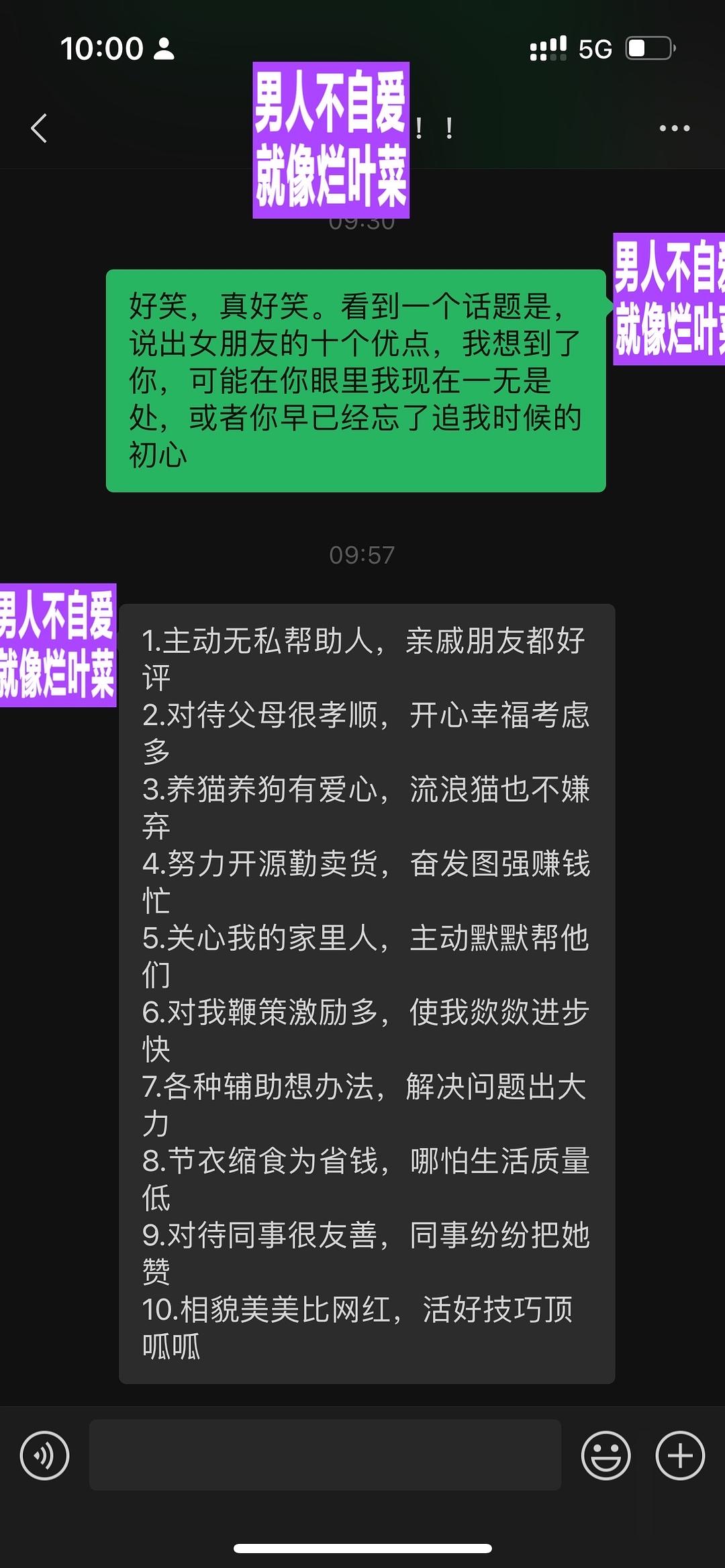
Task: Open the plus attachments menu
Action: [x=679, y=1455]
